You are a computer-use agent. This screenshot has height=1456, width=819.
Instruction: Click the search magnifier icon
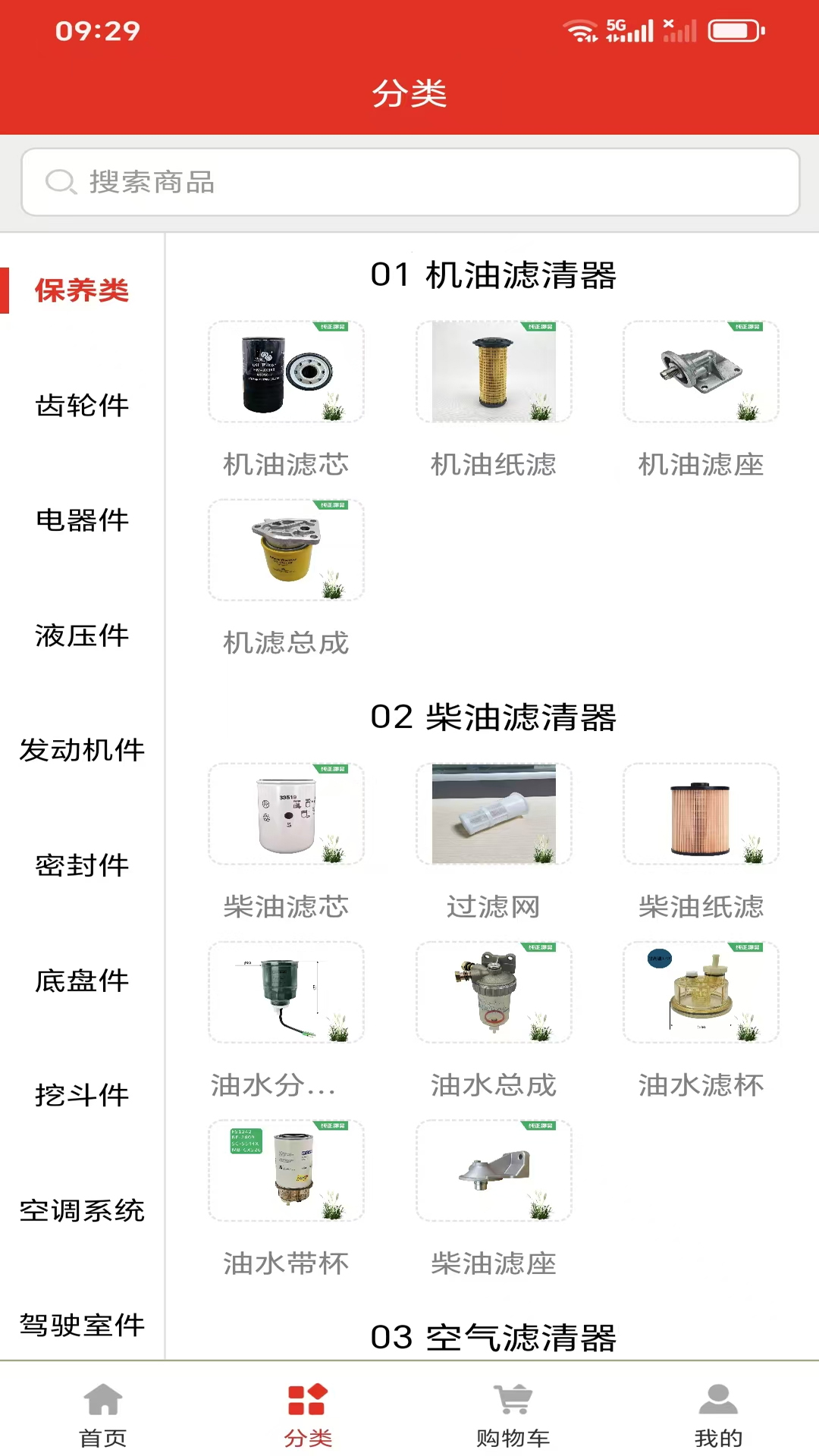[x=59, y=182]
